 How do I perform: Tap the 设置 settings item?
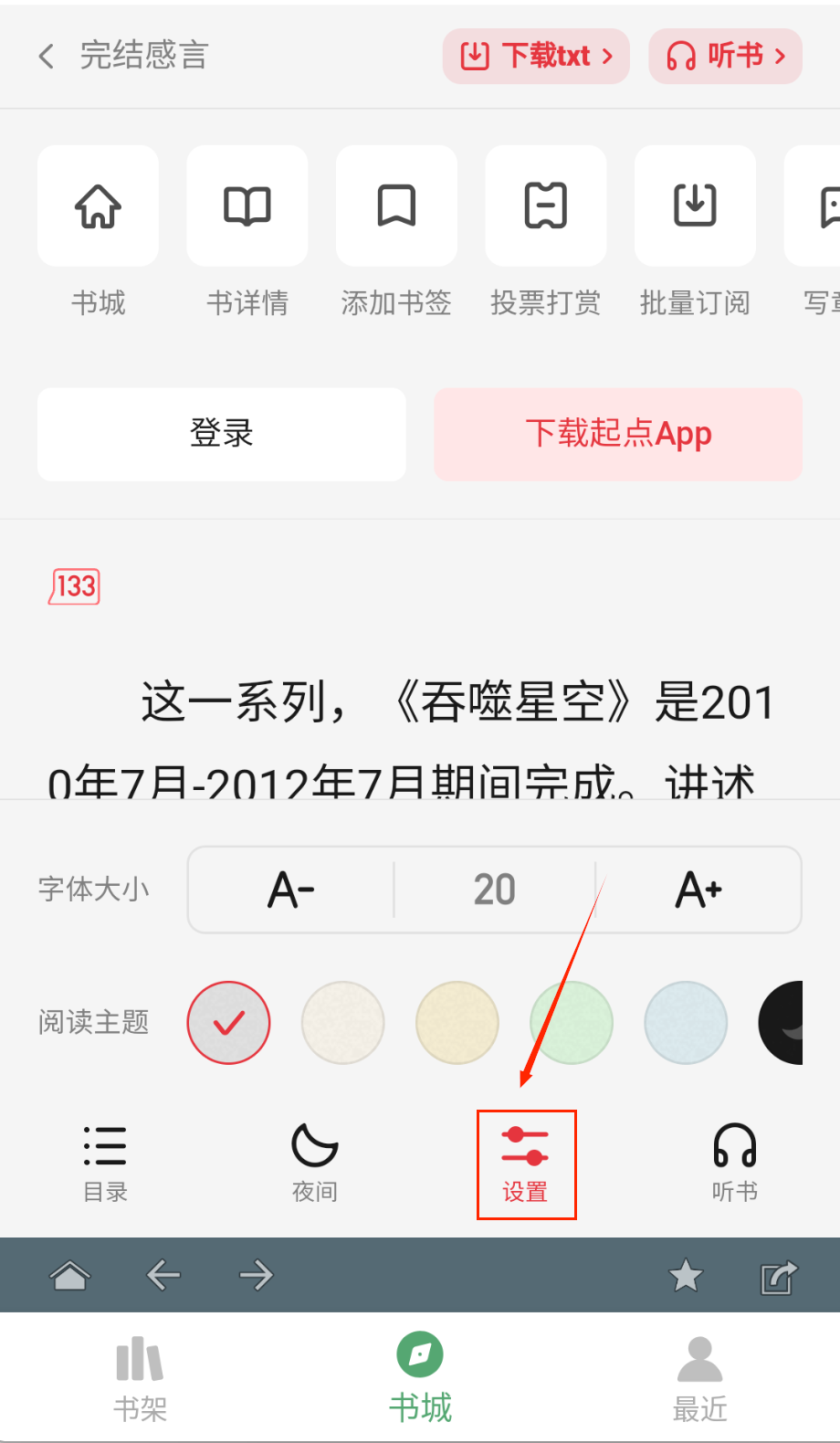point(526,1164)
